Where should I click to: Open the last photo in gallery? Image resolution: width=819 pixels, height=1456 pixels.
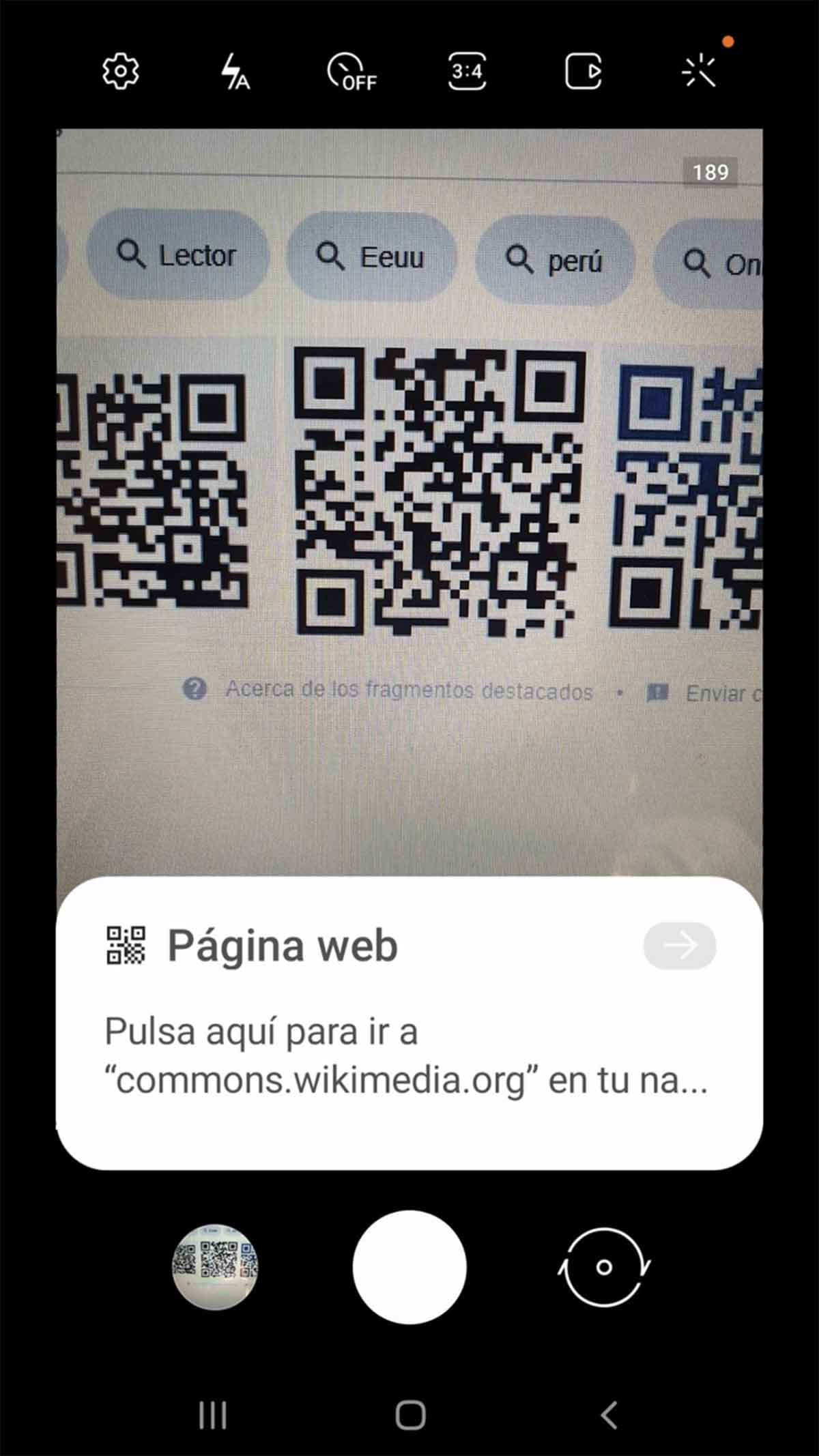coord(215,1267)
